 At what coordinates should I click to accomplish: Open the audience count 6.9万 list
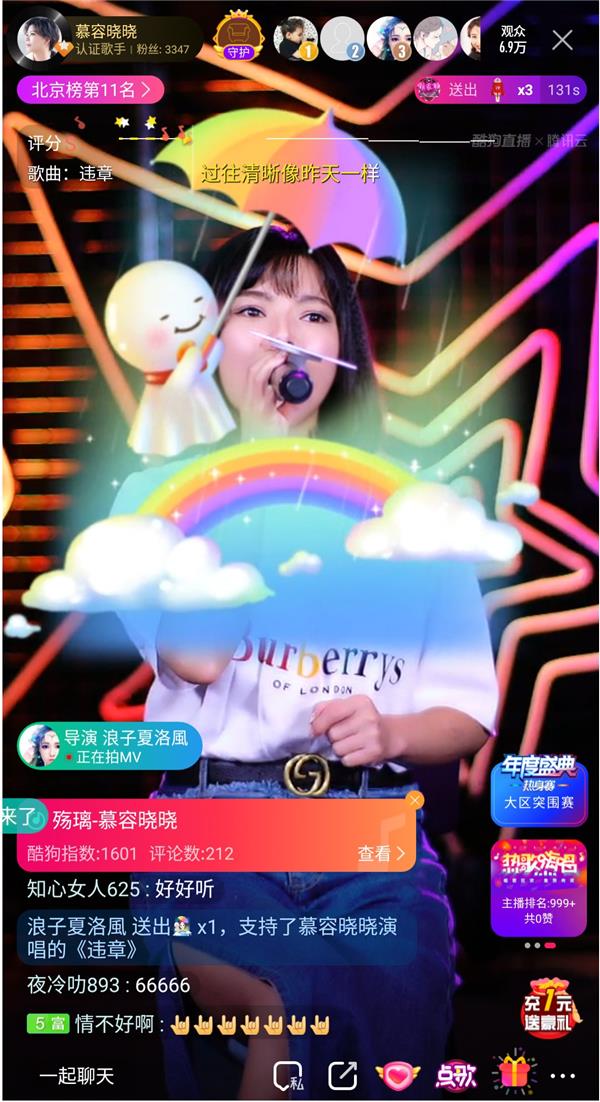point(513,40)
